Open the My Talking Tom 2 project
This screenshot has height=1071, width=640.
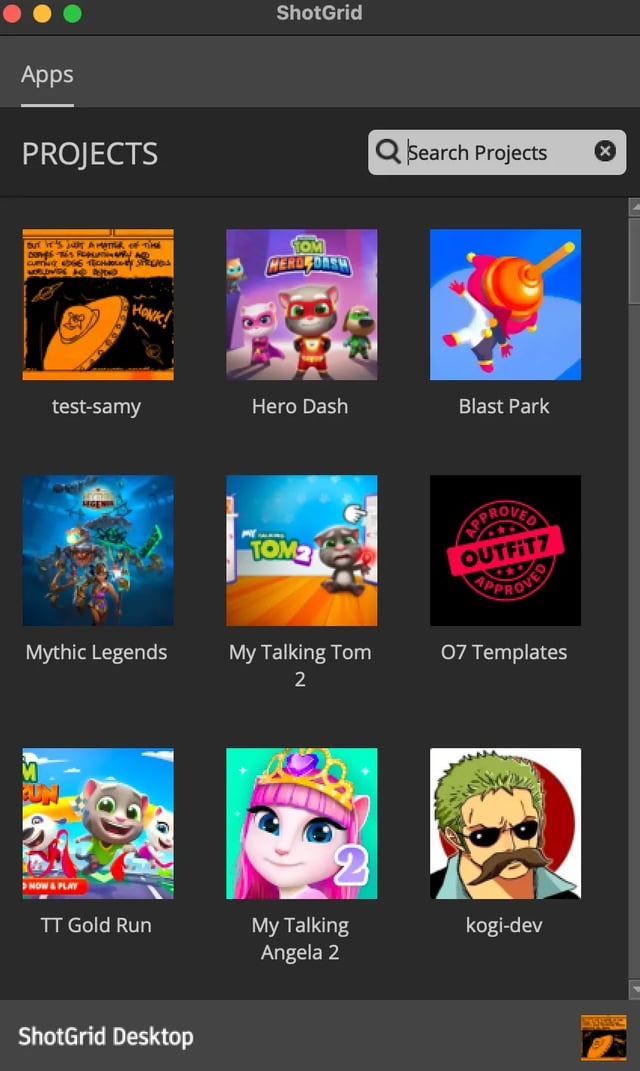301,550
